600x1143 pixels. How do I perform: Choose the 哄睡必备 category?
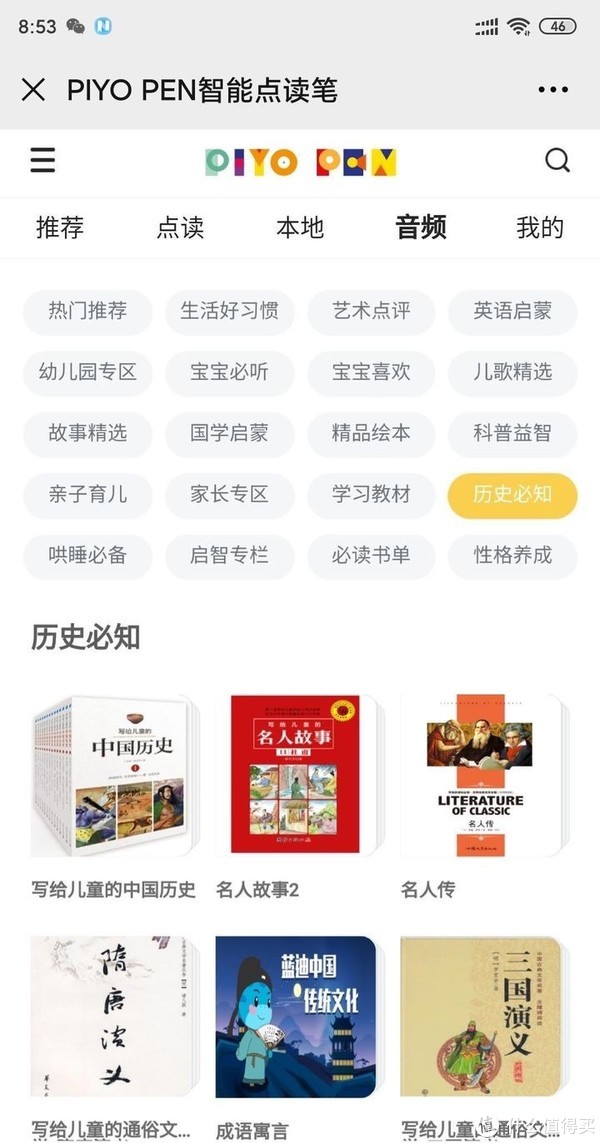87,556
